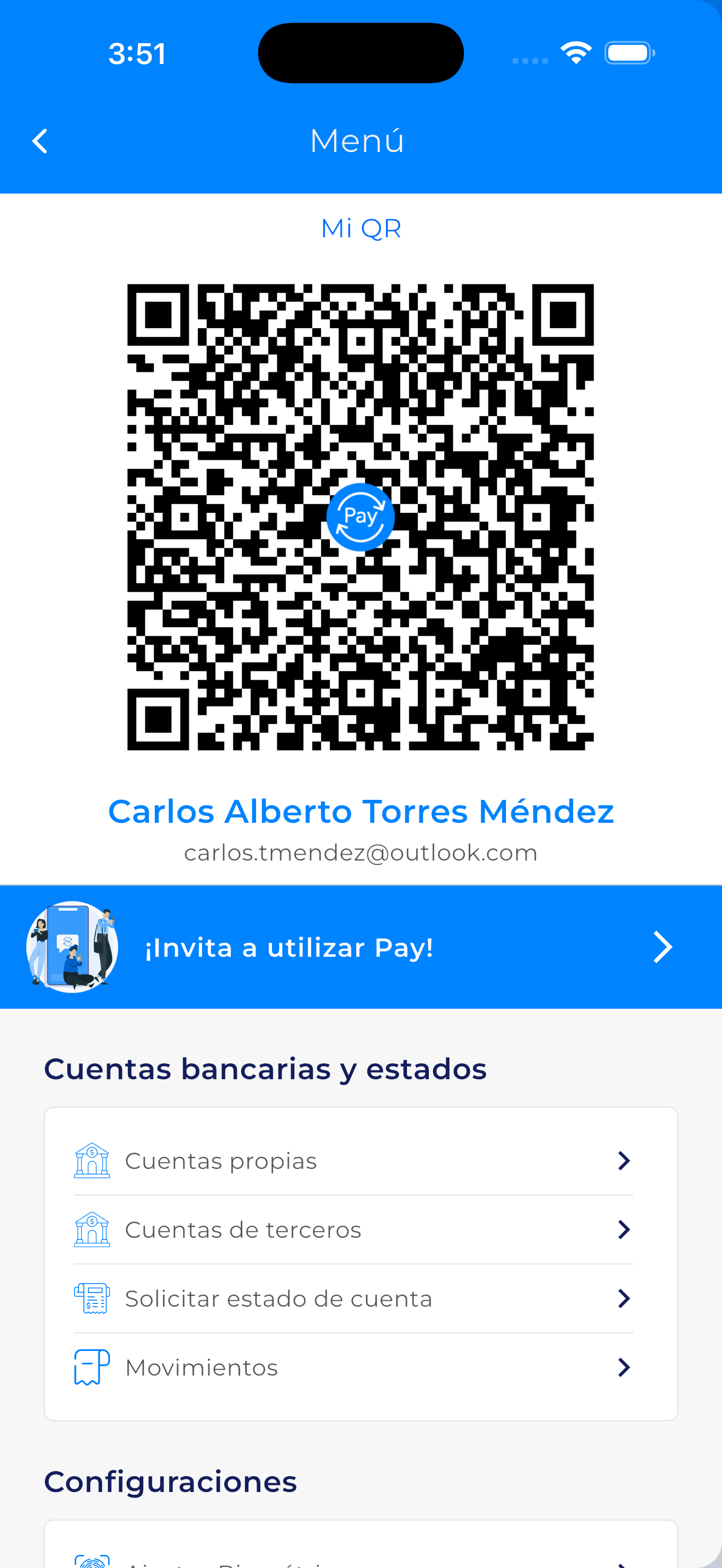Screen dimensions: 722x1568
Task: Select Cuentas de terceros
Action: [x=353, y=1230]
